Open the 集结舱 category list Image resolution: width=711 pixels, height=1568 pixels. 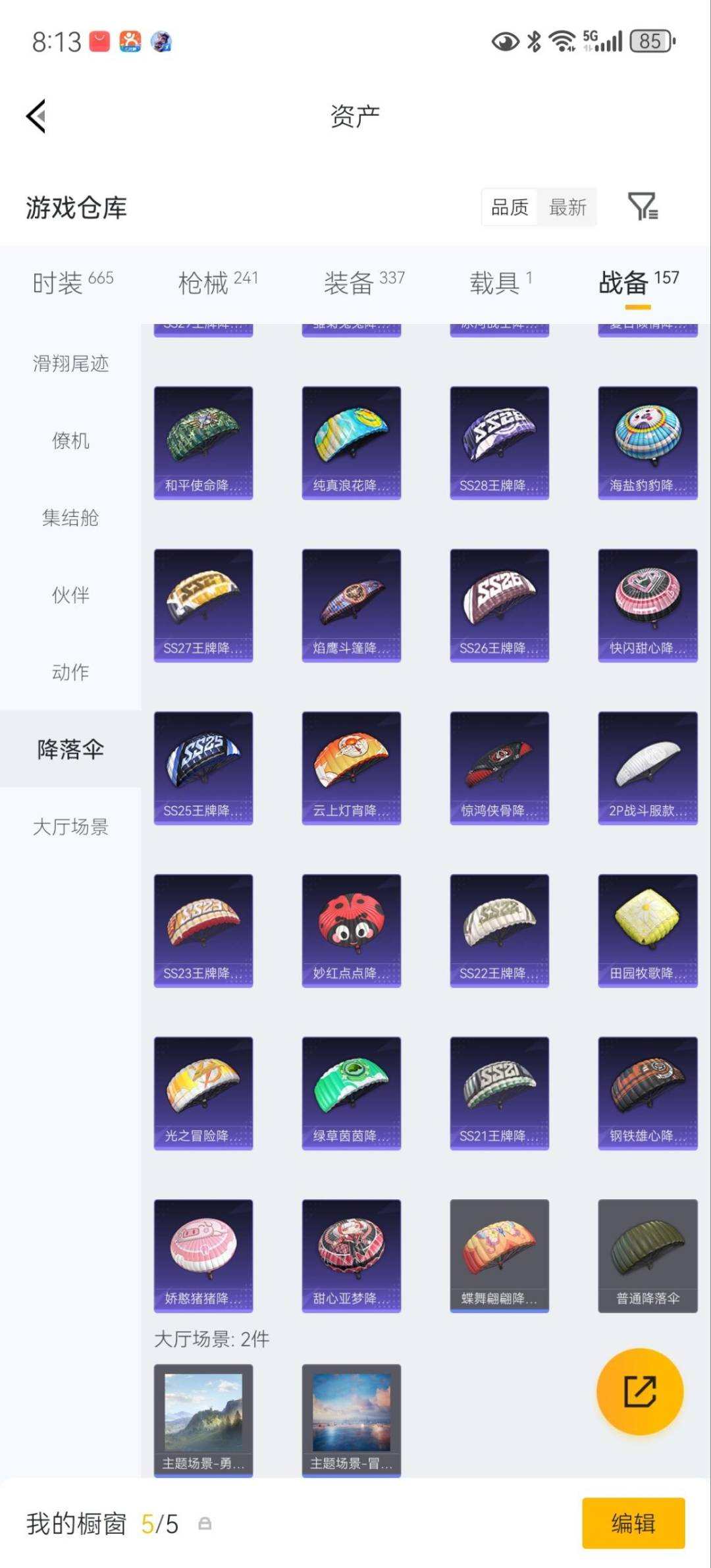pos(70,518)
